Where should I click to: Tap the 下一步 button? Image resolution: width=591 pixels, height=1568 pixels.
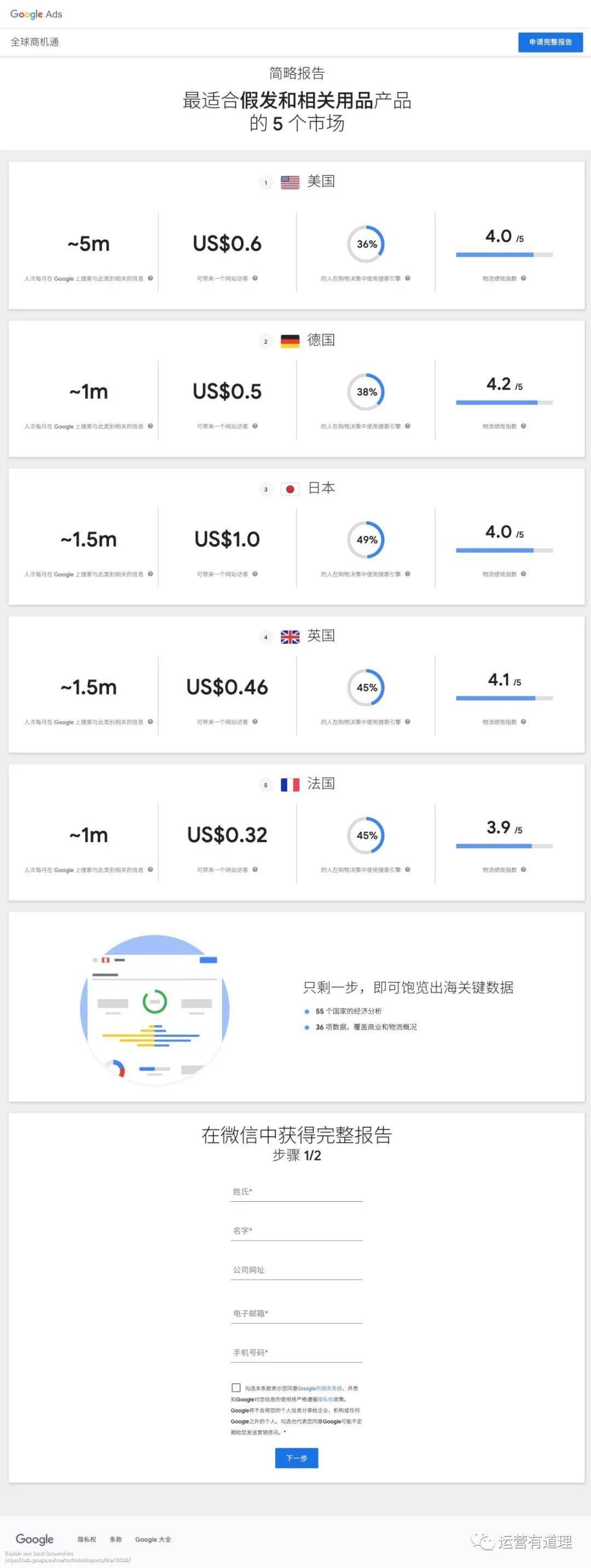point(297,1458)
